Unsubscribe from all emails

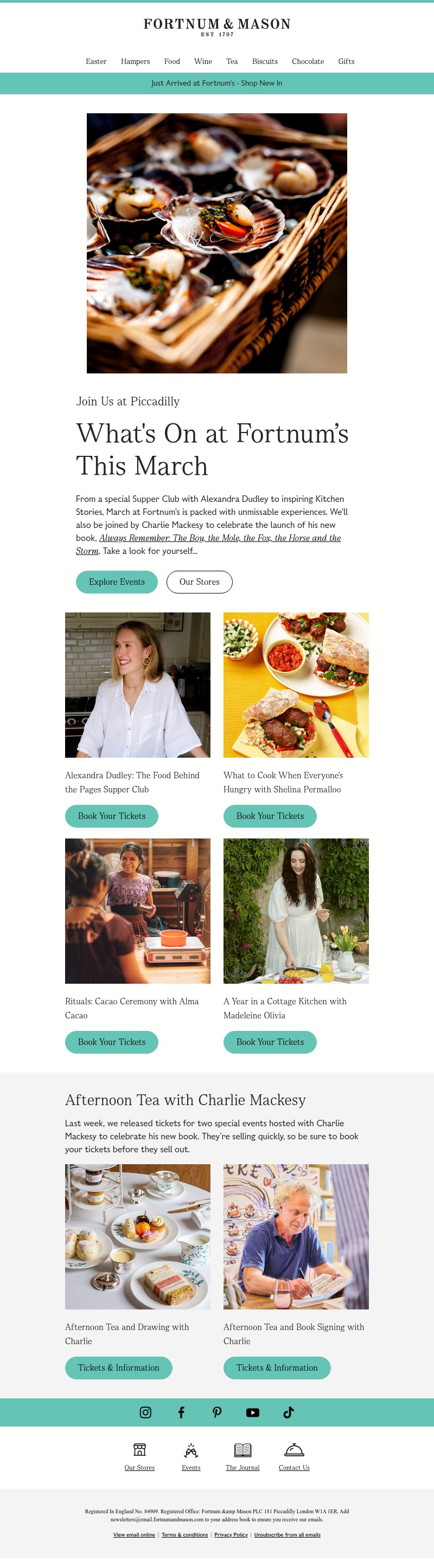coord(286,1534)
